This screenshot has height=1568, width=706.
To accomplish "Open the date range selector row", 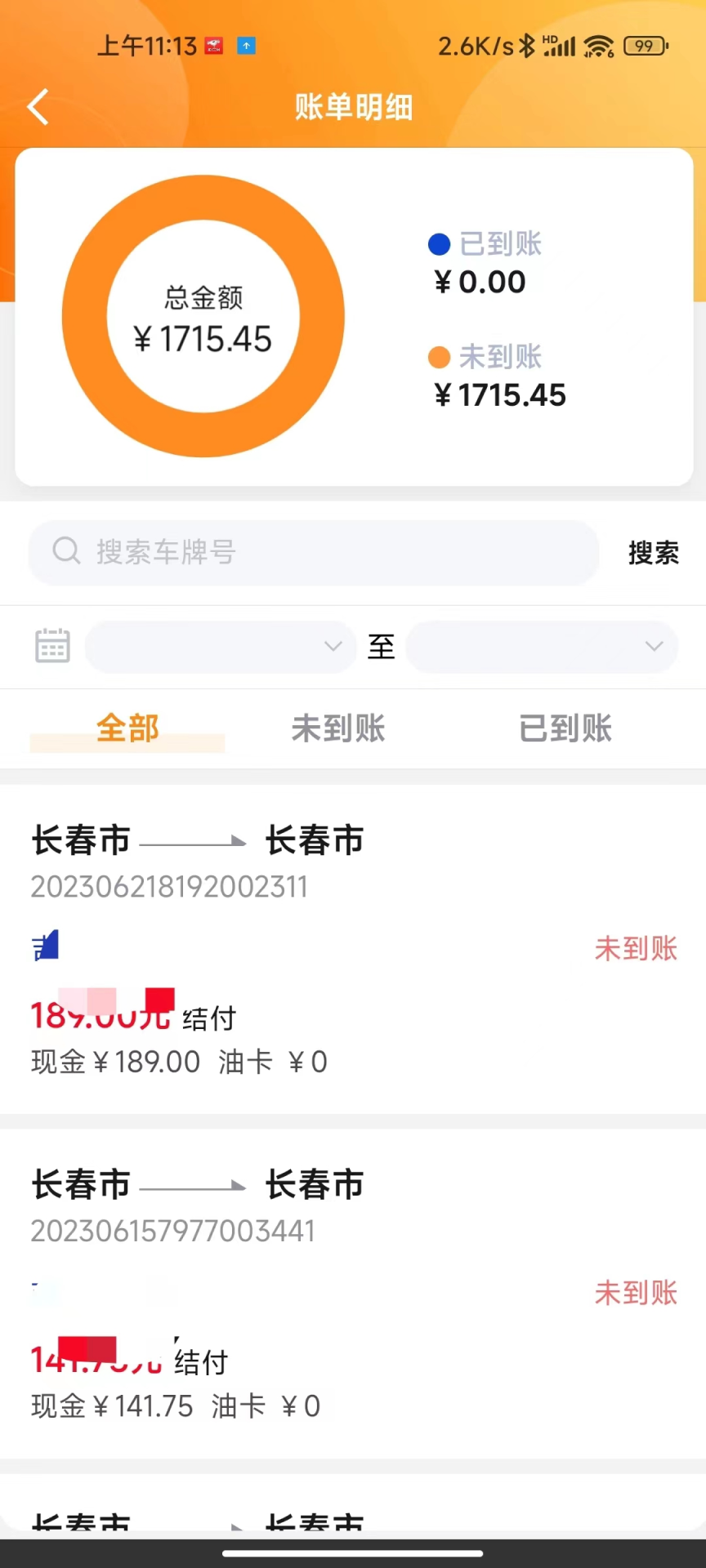I will (353, 646).
